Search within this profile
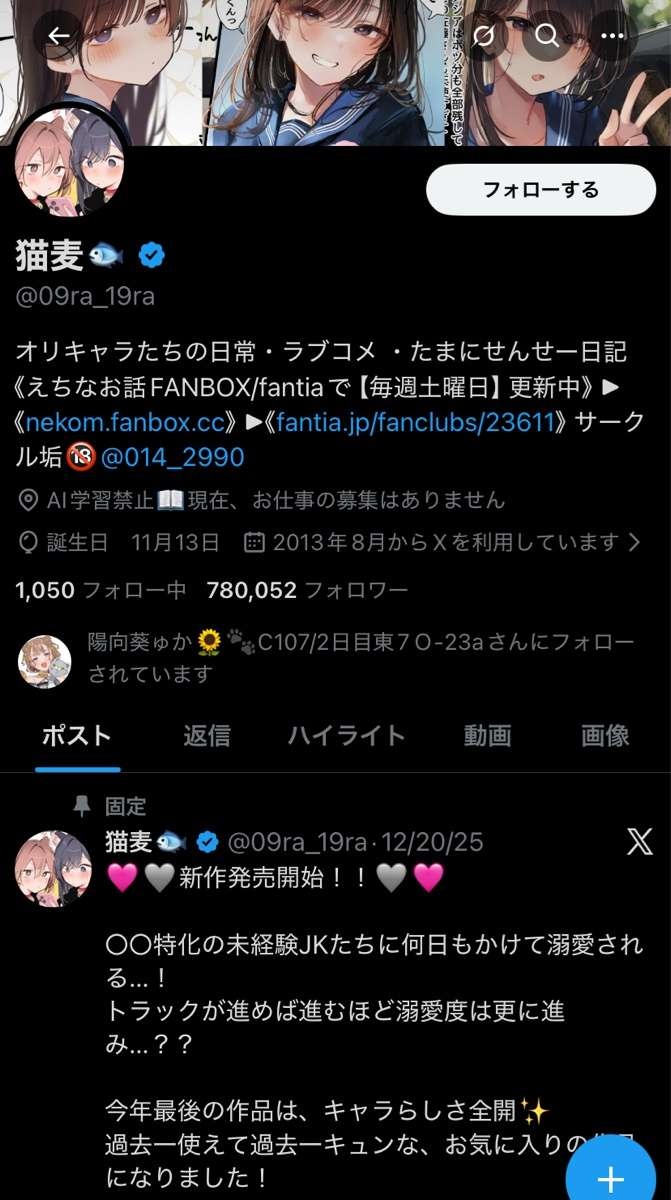This screenshot has height=1200, width=671. point(548,37)
